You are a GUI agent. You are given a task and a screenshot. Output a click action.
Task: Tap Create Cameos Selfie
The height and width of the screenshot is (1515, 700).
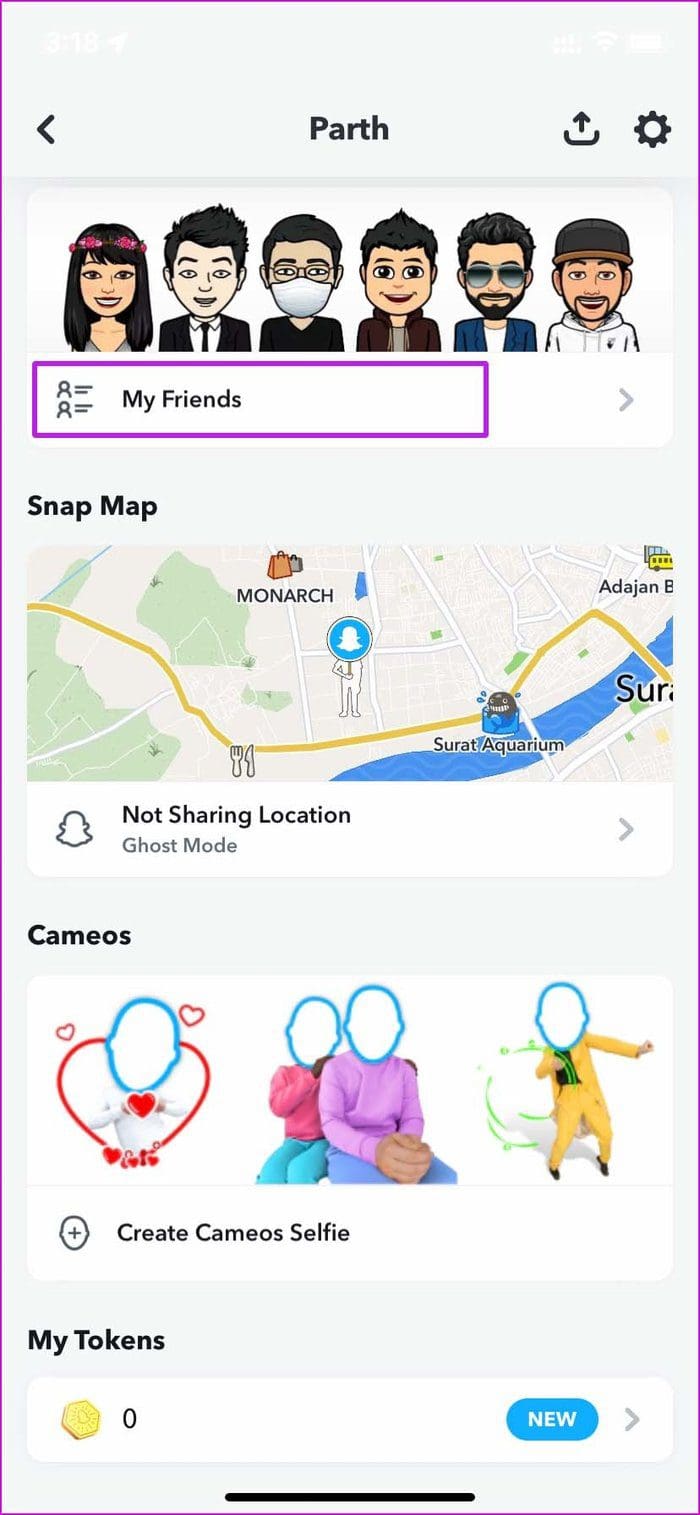232,1233
